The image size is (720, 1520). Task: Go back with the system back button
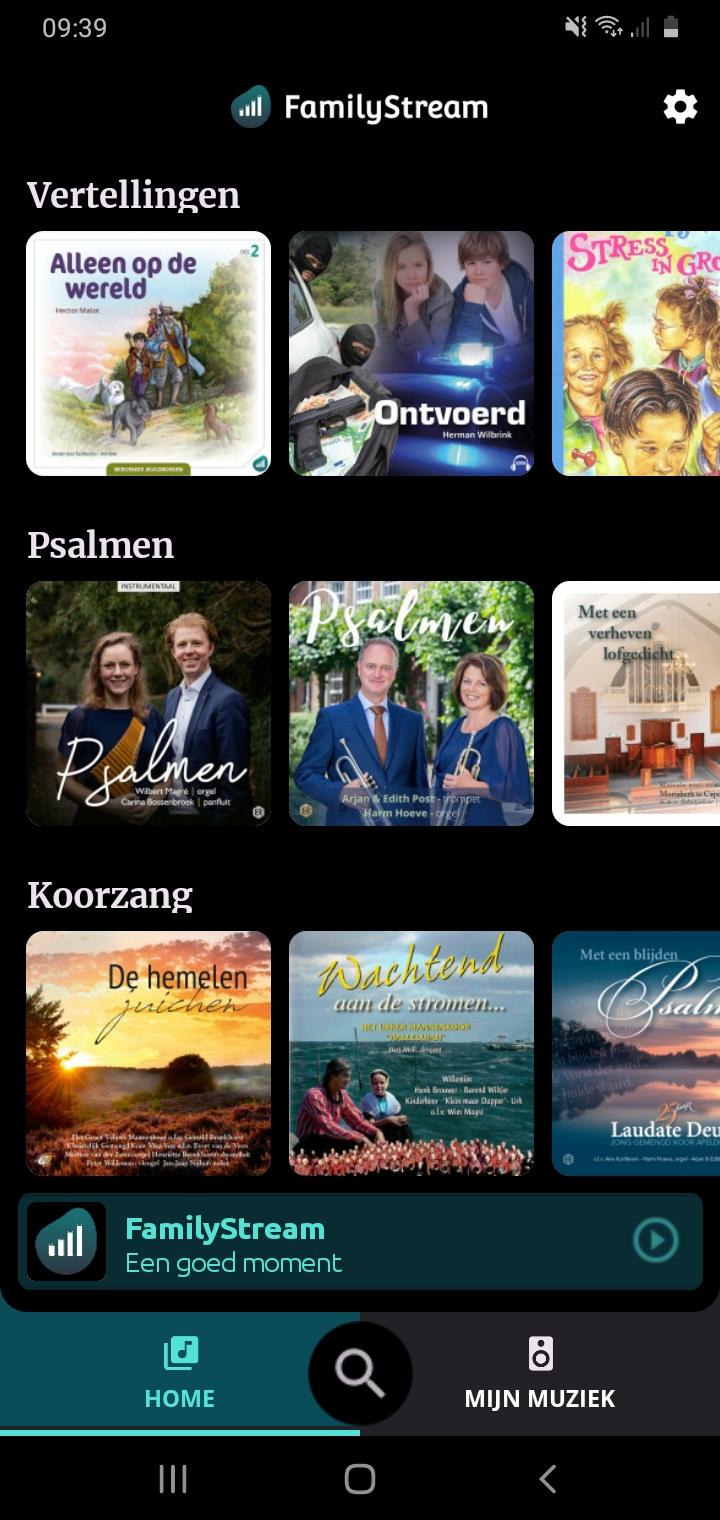tap(547, 1479)
